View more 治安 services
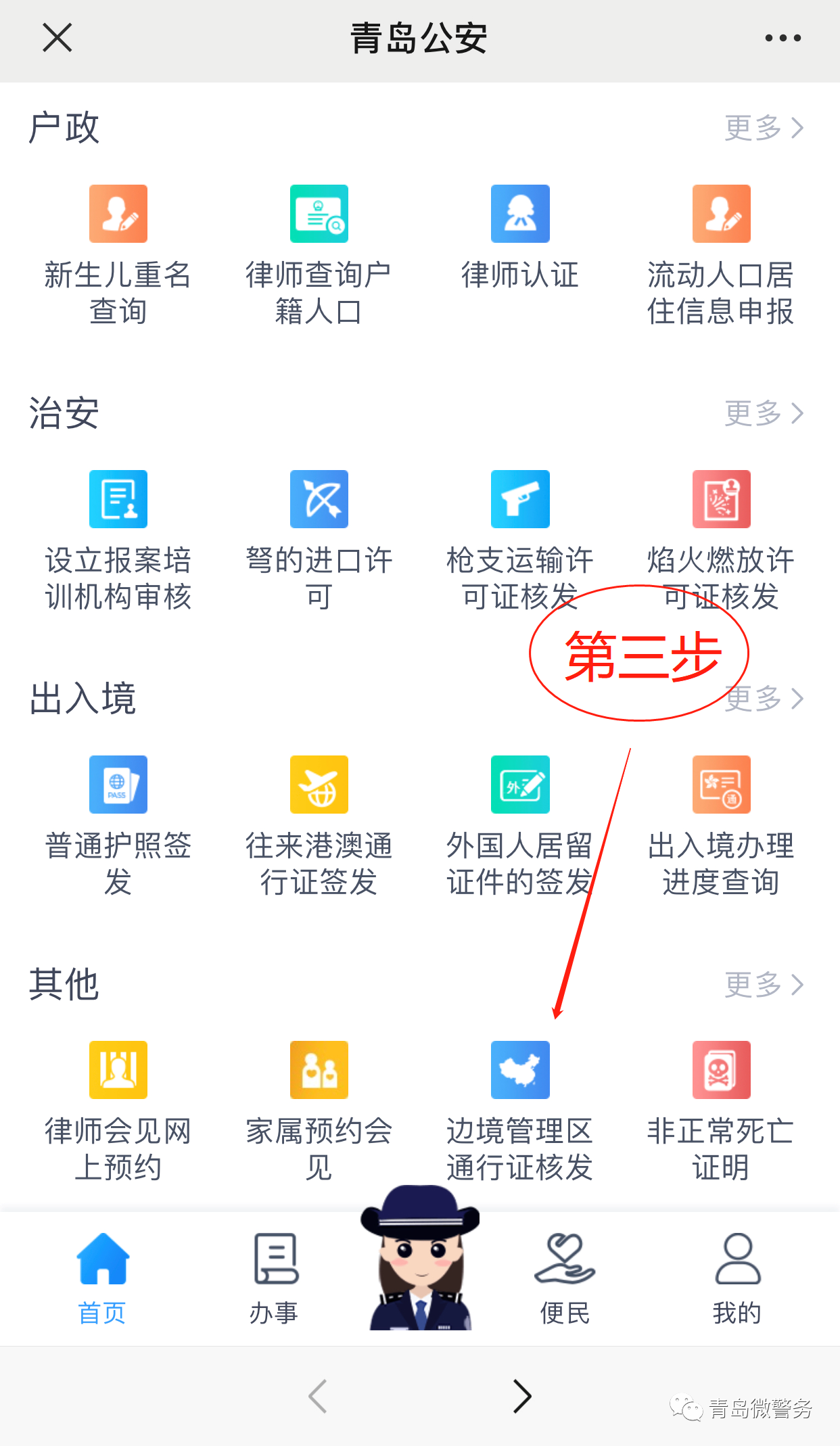 (764, 413)
